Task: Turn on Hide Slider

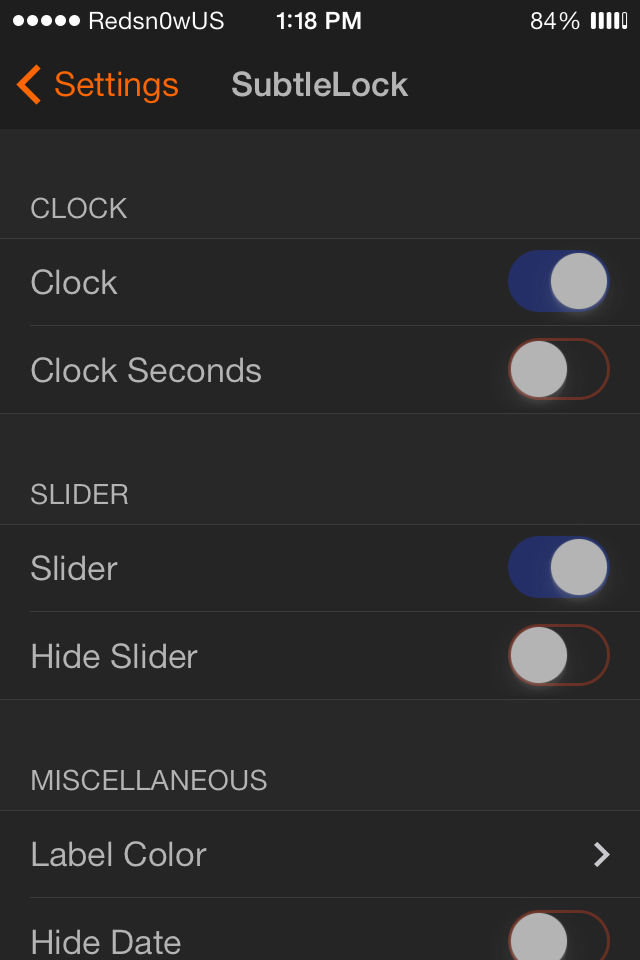Action: [558, 656]
